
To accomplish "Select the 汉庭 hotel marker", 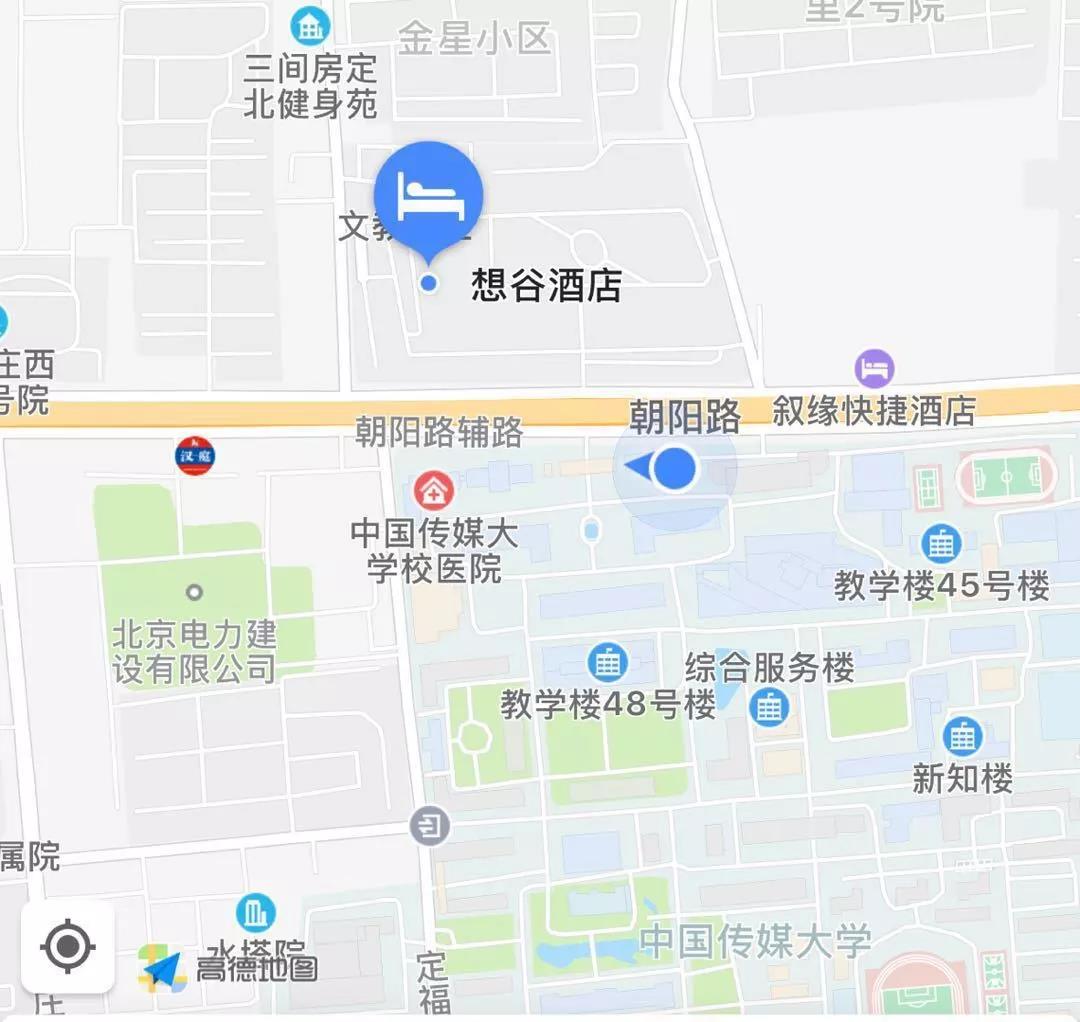I will click(195, 456).
